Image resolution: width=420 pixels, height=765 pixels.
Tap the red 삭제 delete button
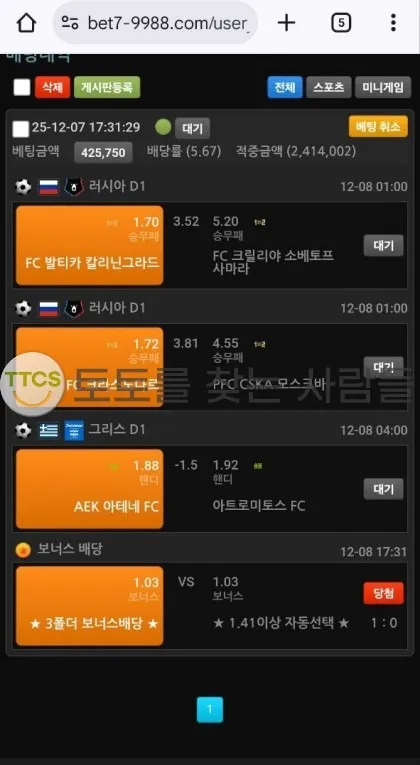point(52,87)
